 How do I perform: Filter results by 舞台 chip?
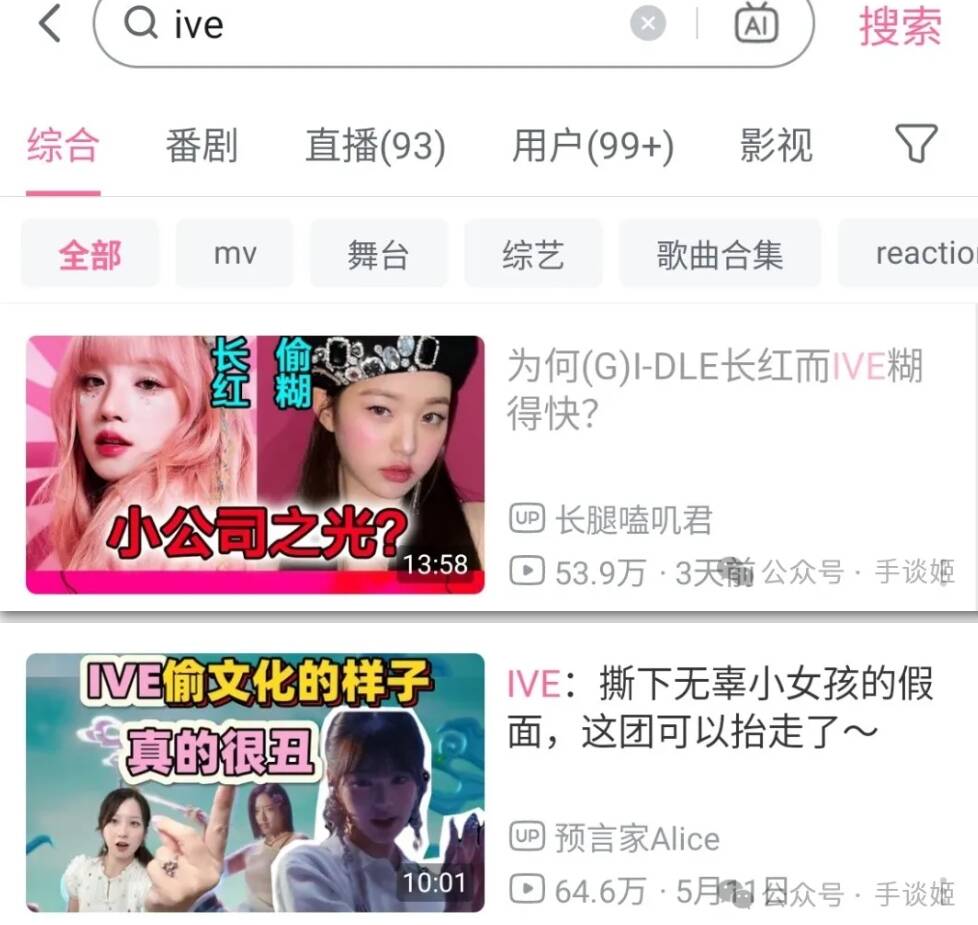378,254
